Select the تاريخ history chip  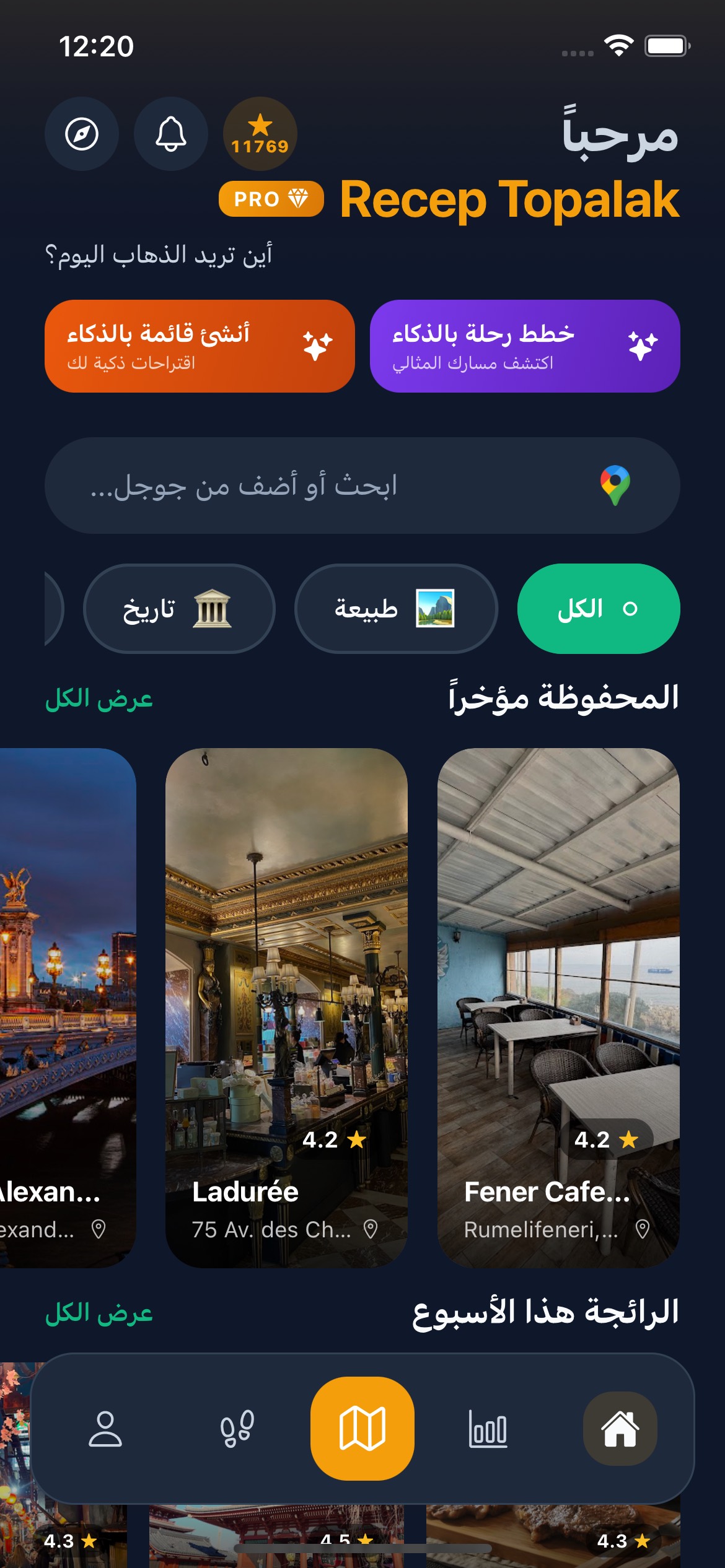(x=179, y=609)
